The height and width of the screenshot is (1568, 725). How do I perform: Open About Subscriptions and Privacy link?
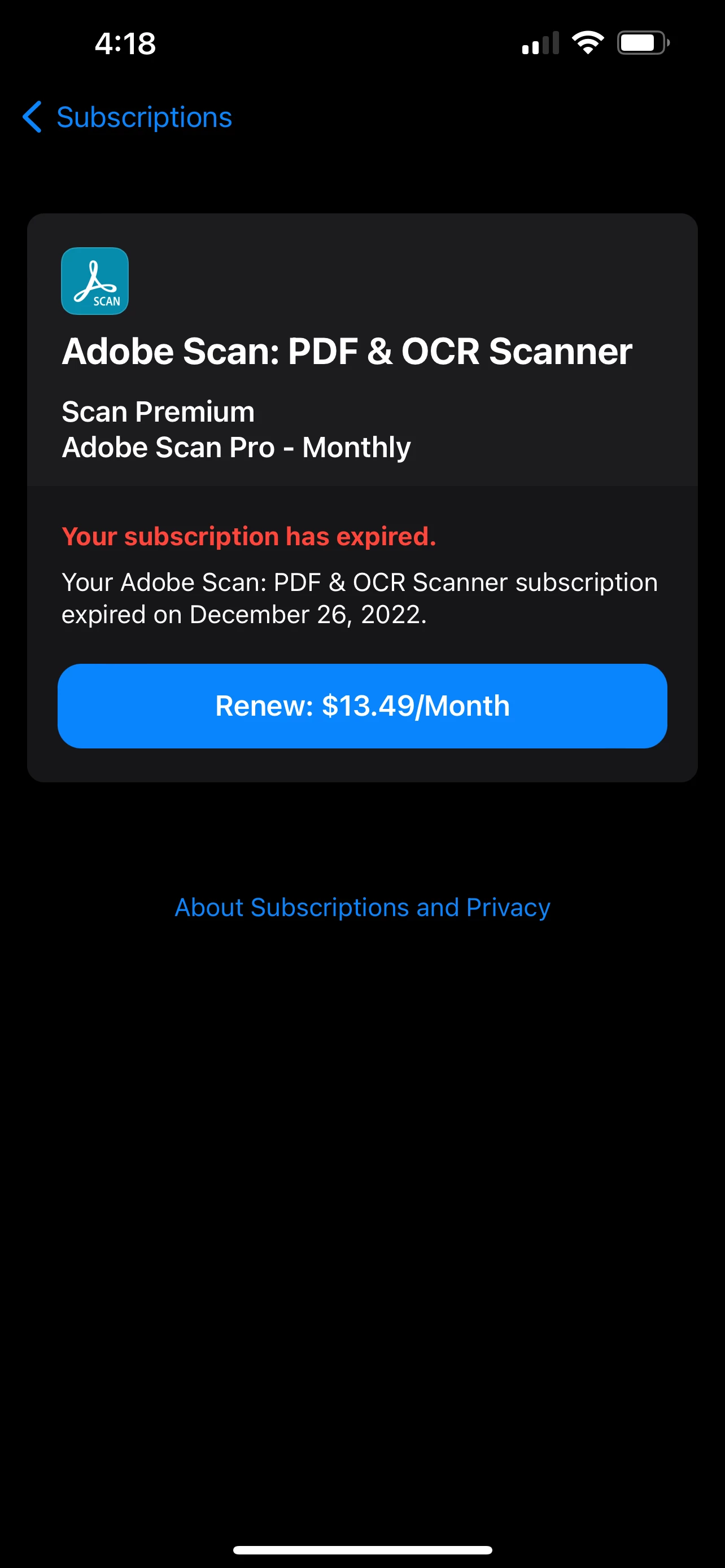[362, 907]
